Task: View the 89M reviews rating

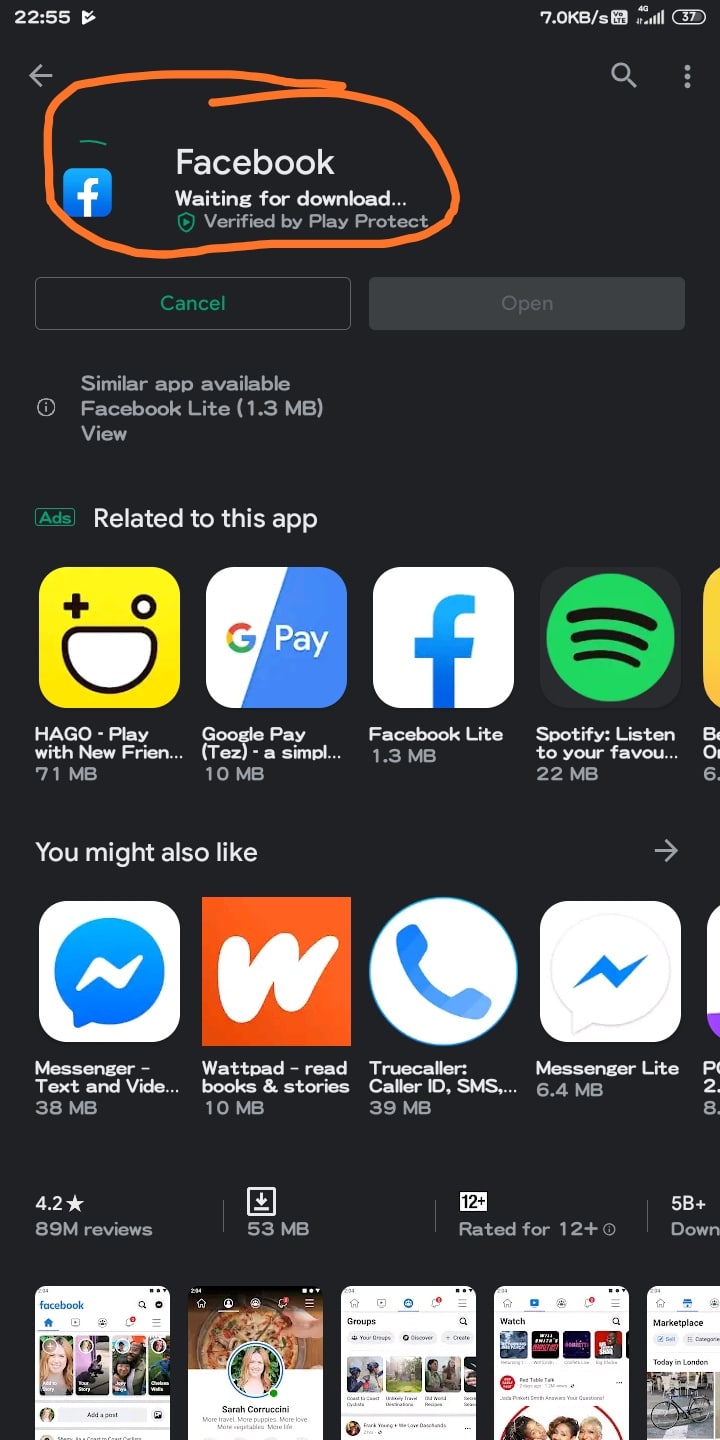Action: [x=93, y=1216]
